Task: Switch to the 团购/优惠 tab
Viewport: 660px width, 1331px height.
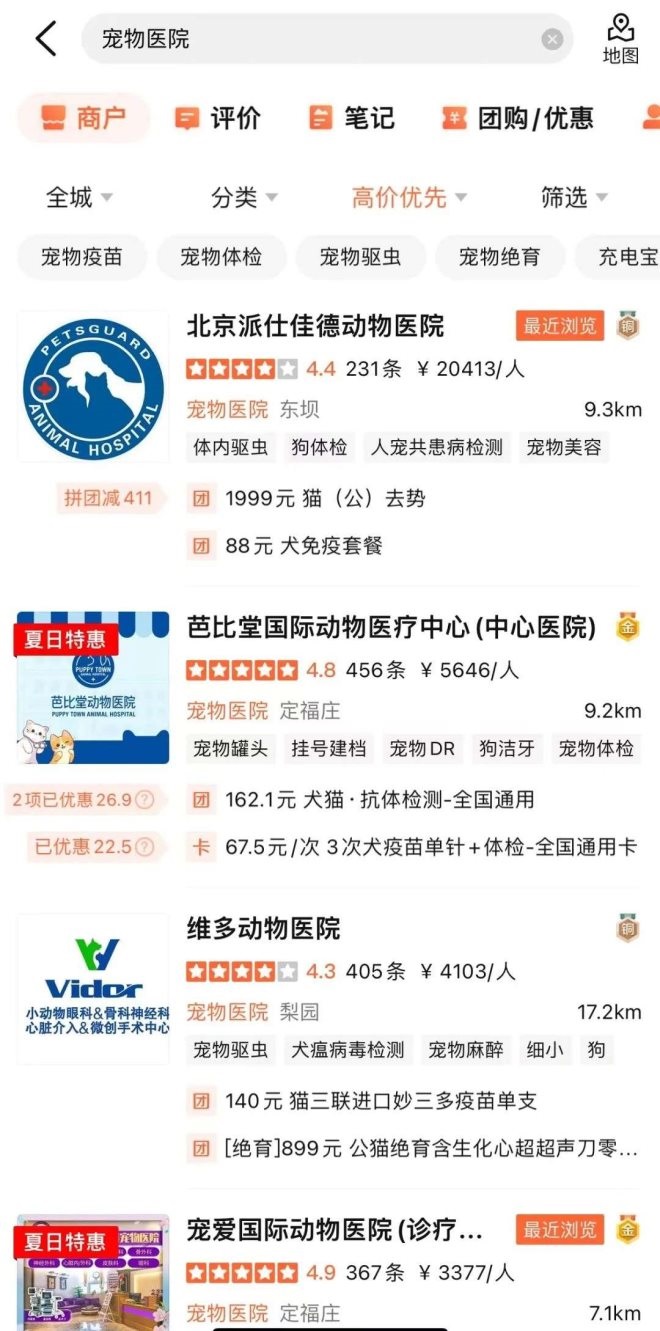Action: (x=518, y=118)
